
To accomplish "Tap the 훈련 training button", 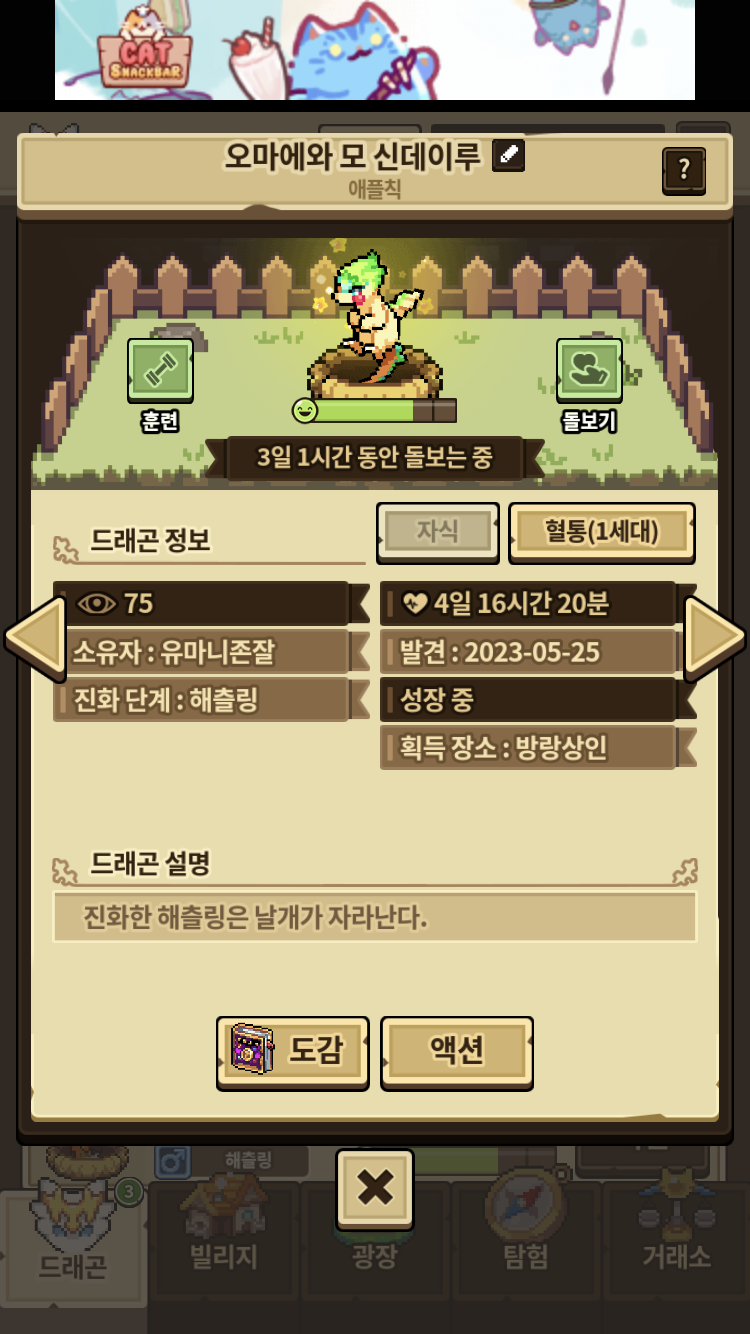I will click(160, 372).
